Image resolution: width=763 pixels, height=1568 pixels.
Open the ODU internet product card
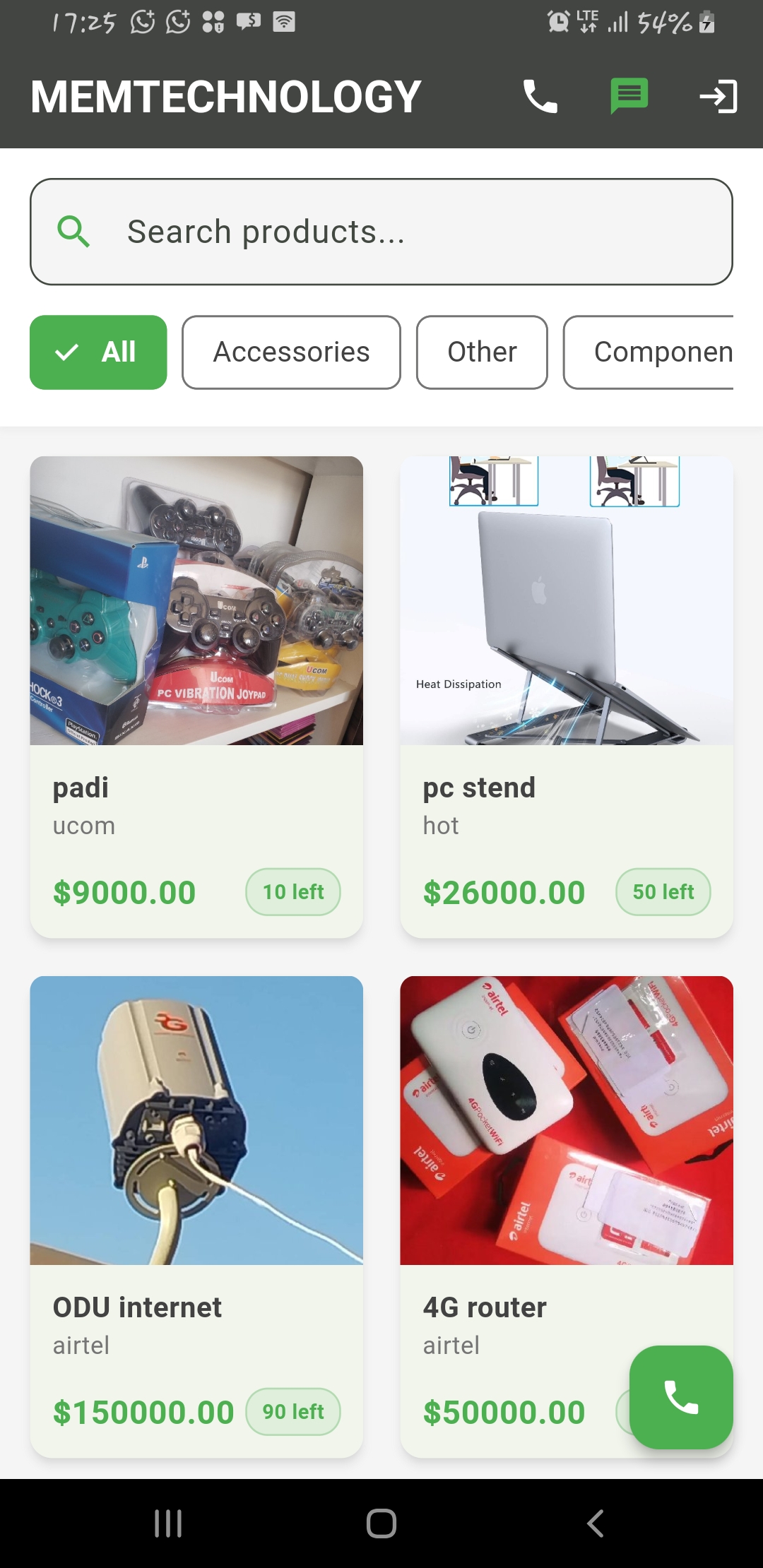click(x=196, y=1216)
